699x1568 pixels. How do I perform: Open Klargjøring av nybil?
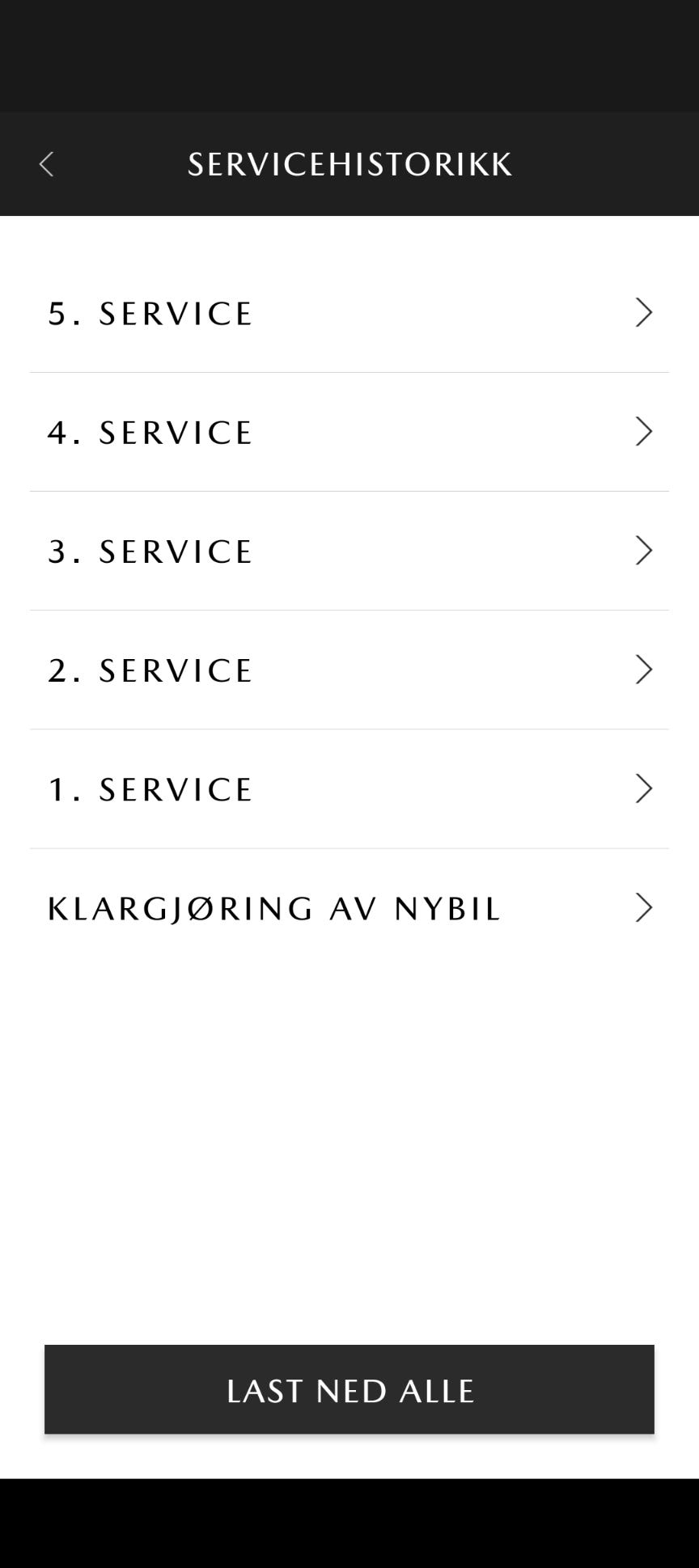pyautogui.click(x=349, y=907)
